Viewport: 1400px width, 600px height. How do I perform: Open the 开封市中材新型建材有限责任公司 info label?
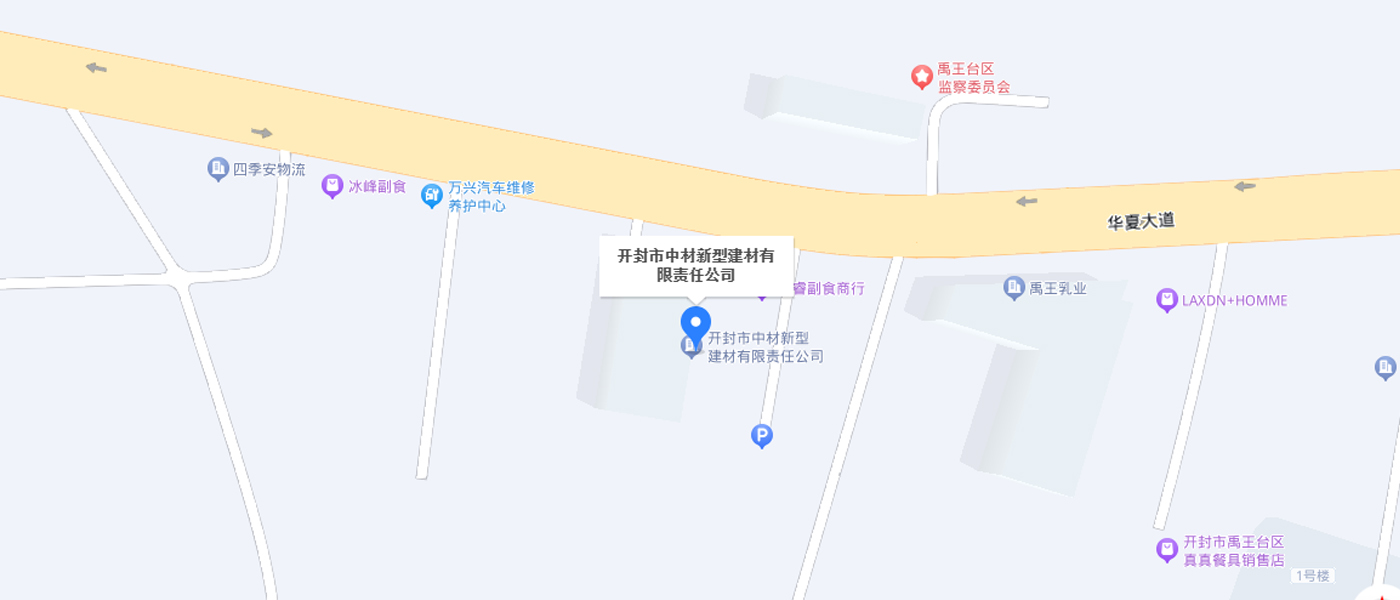point(696,265)
